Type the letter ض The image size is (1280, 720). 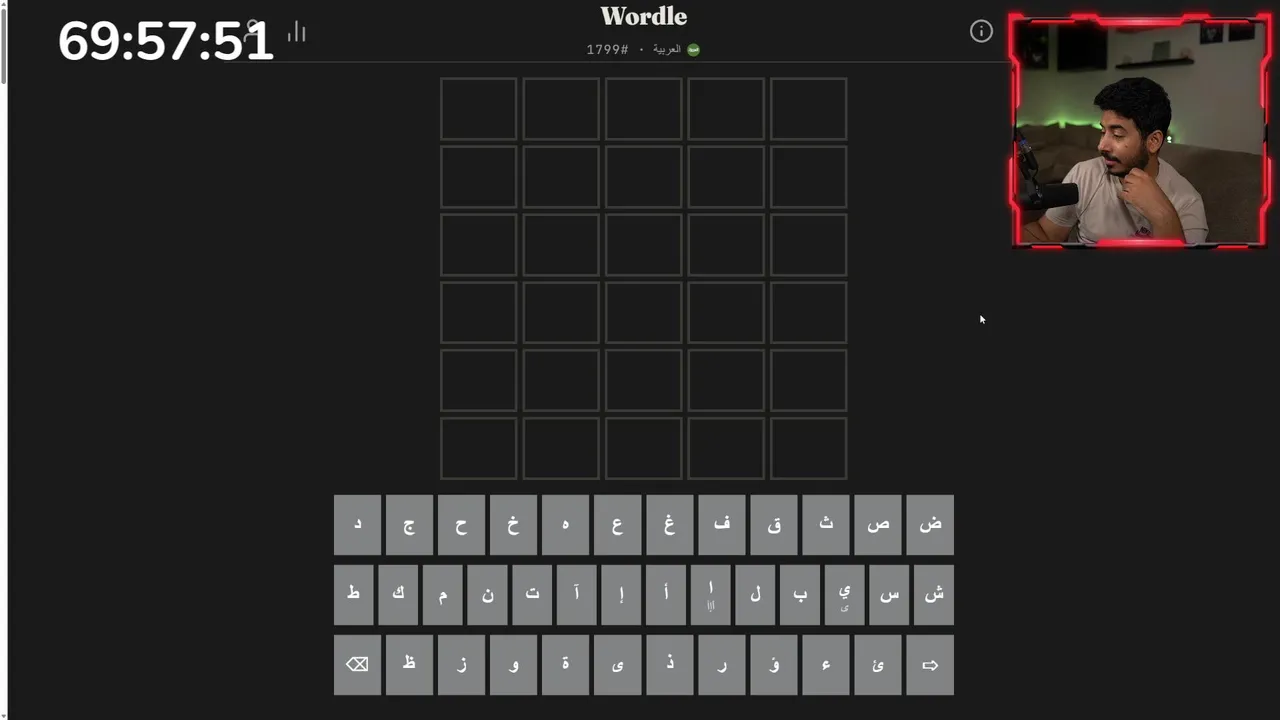(930, 524)
